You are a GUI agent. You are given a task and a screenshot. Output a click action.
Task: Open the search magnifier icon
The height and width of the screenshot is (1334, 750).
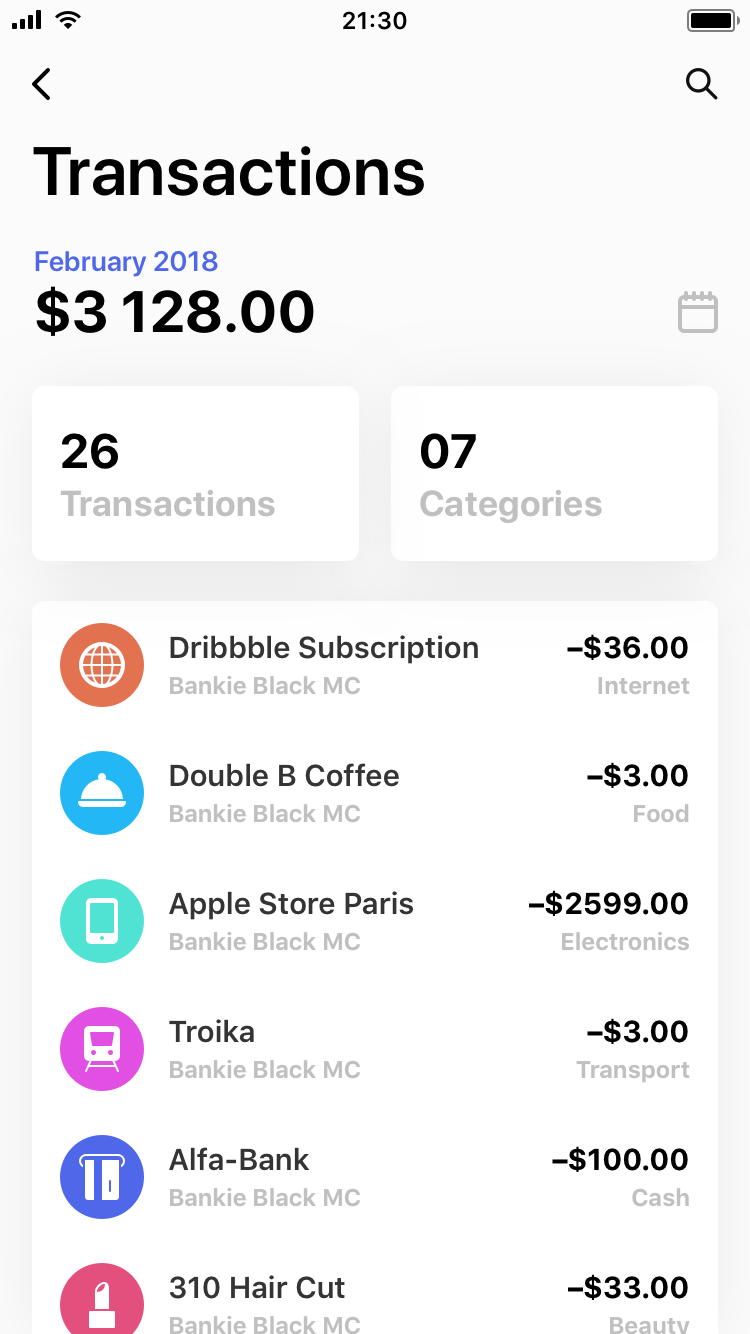pos(702,84)
